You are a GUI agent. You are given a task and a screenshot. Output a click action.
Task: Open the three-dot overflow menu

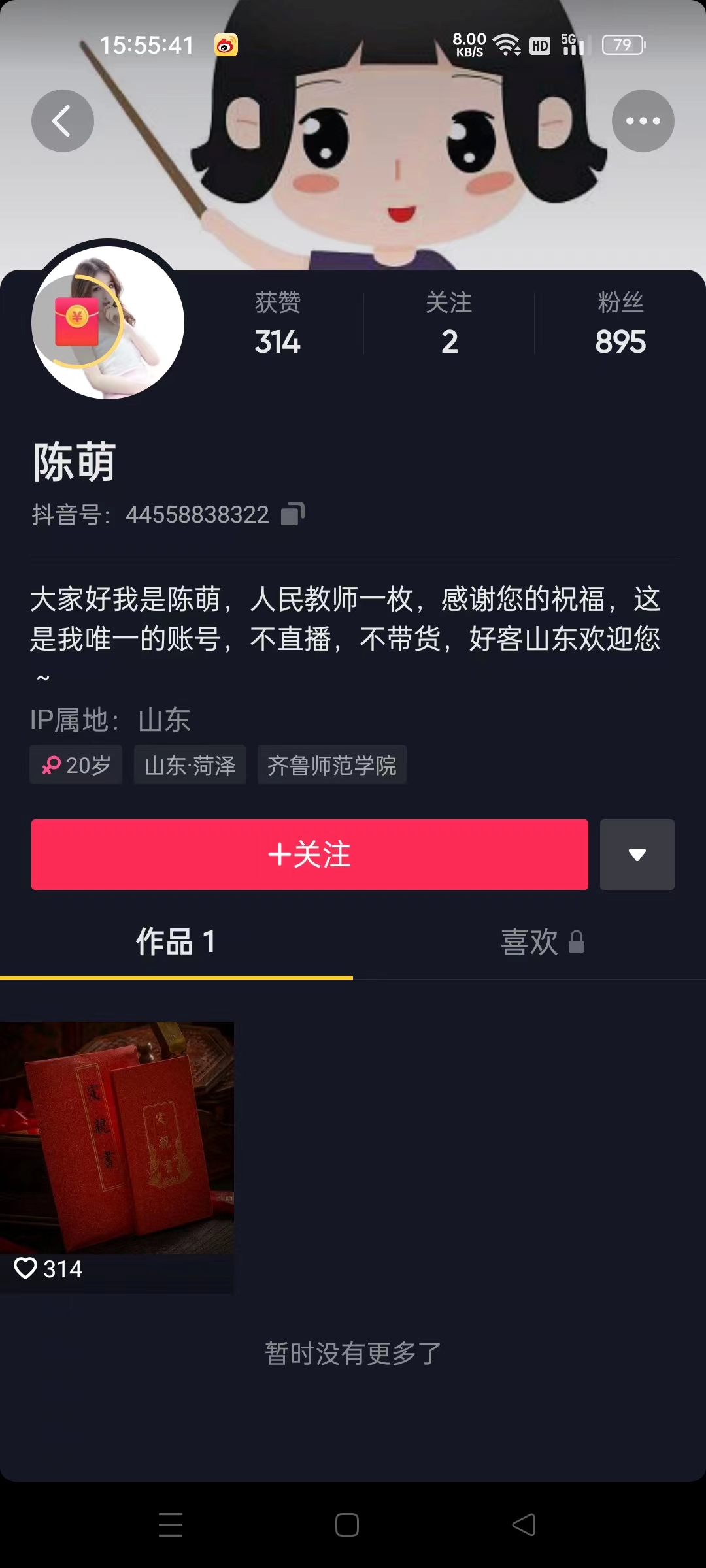[x=643, y=121]
